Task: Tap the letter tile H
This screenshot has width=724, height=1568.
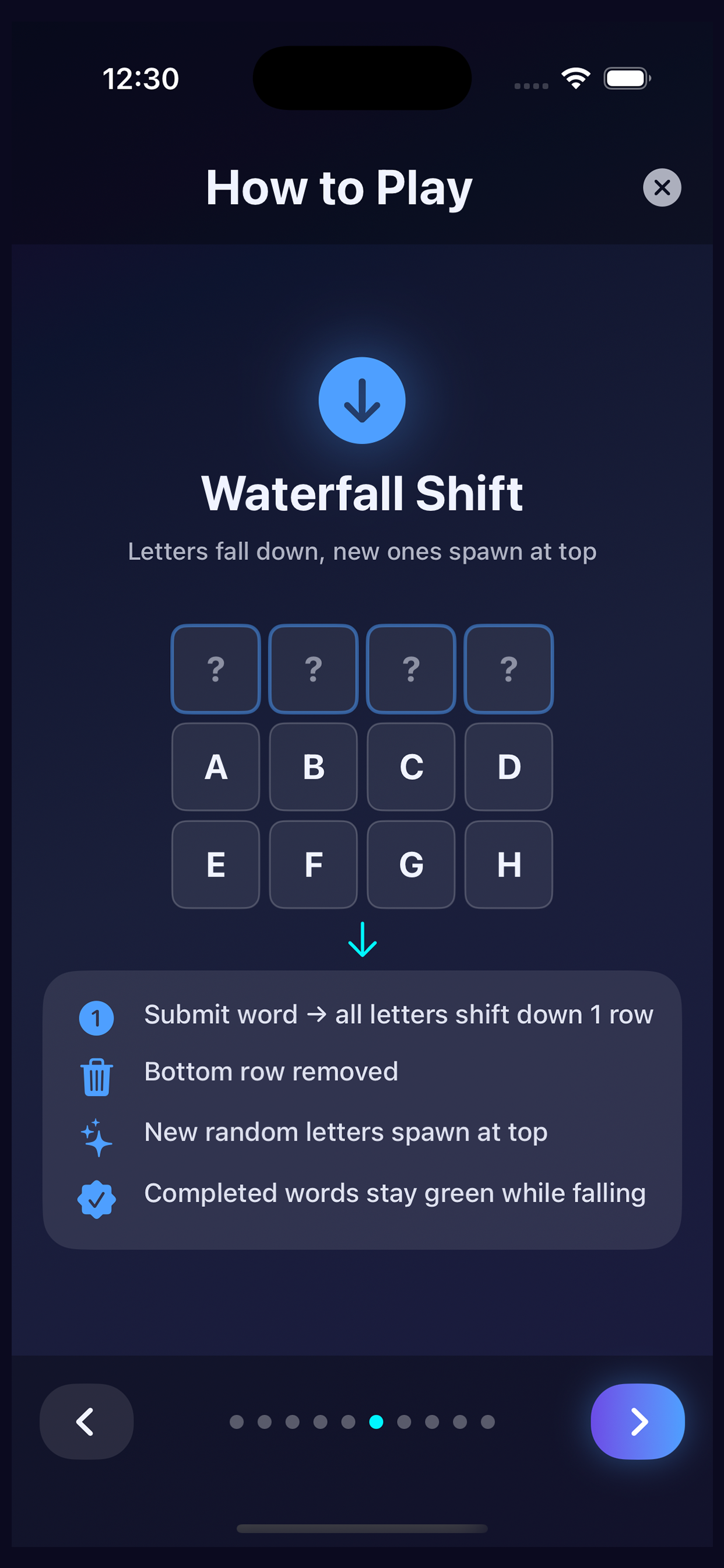Action: (x=509, y=865)
